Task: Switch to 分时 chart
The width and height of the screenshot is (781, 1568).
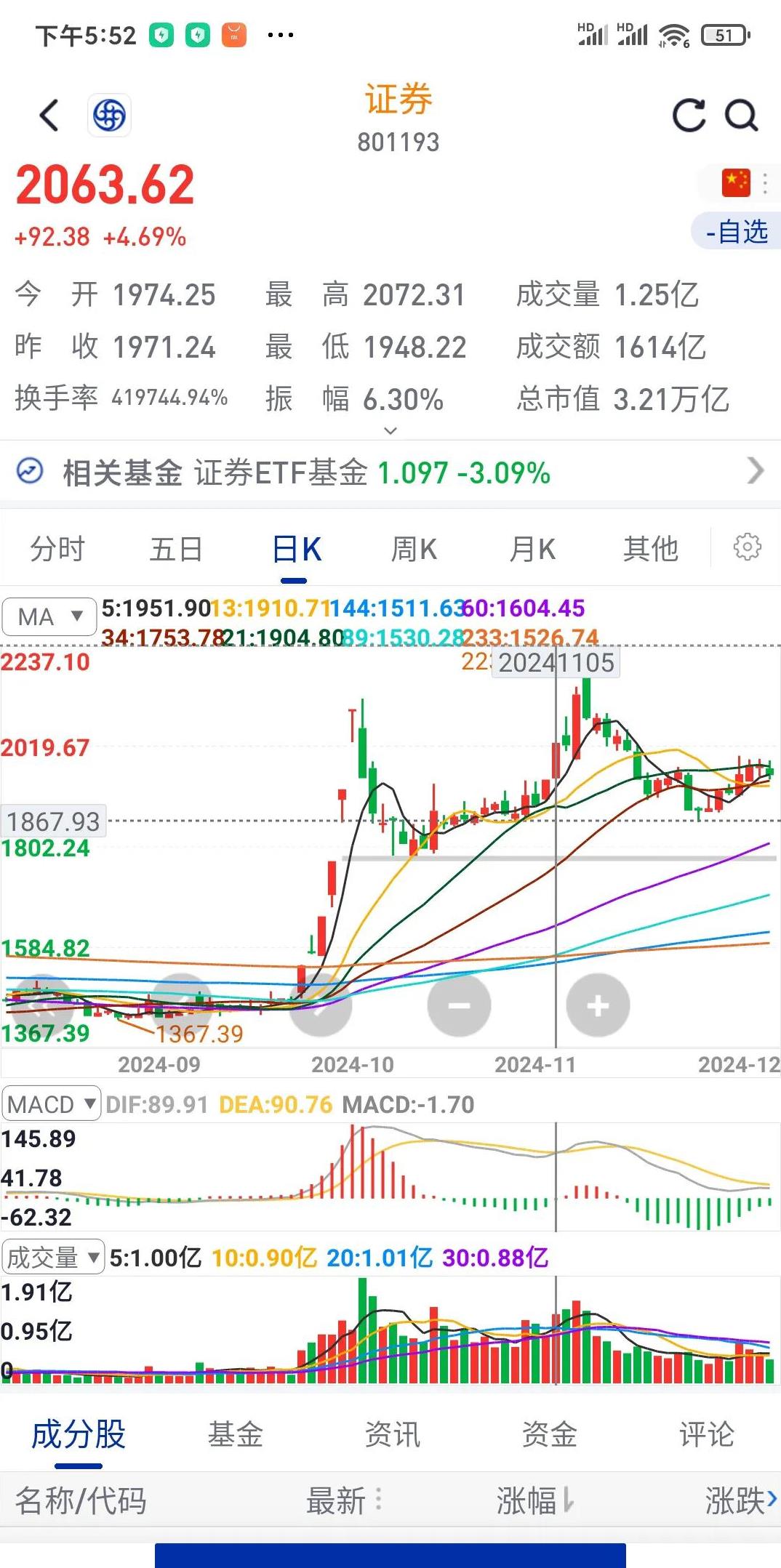Action: click(x=57, y=549)
